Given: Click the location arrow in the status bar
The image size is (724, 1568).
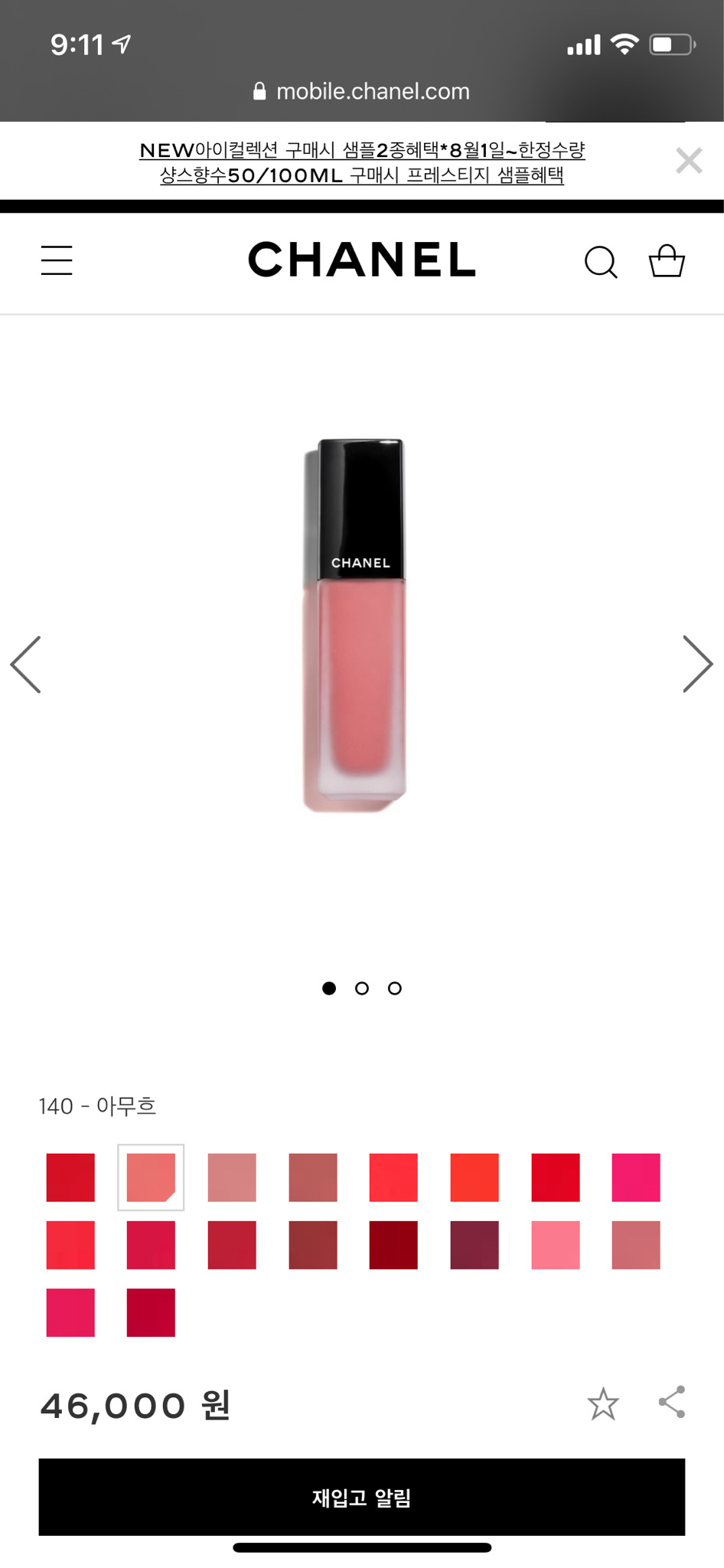Looking at the screenshot, I should point(122,44).
